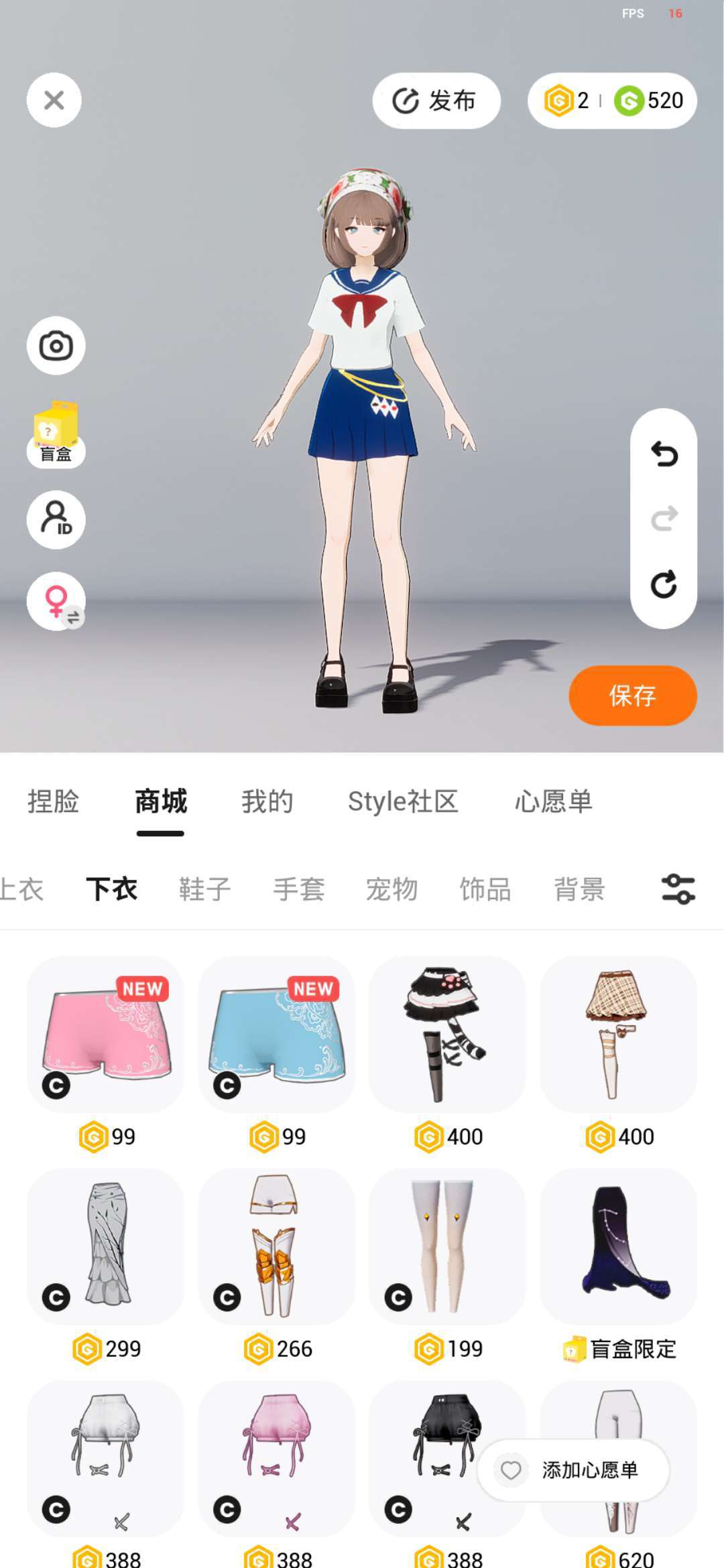The height and width of the screenshot is (1568, 724).
Task: Tap 添加心愿单 to add to wishlist
Action: click(574, 1470)
